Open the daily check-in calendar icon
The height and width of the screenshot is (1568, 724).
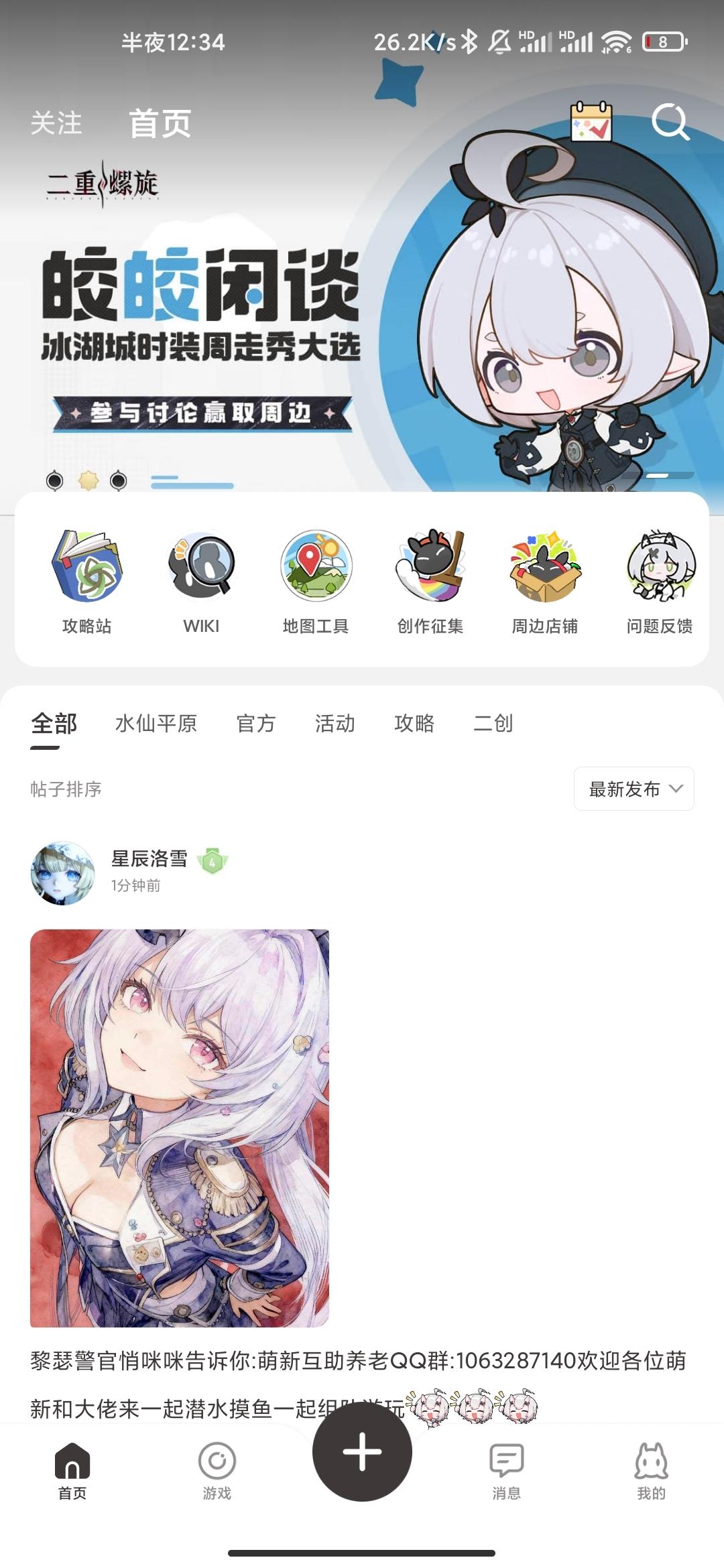tap(591, 122)
